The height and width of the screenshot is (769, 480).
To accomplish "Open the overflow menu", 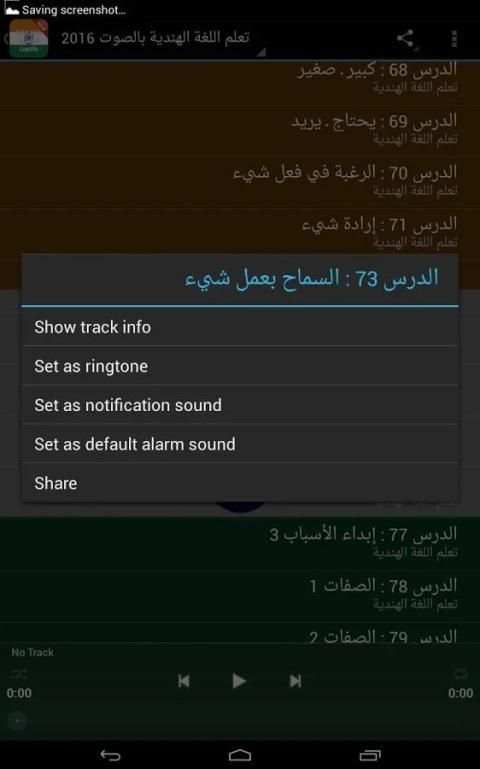I will click(454, 38).
